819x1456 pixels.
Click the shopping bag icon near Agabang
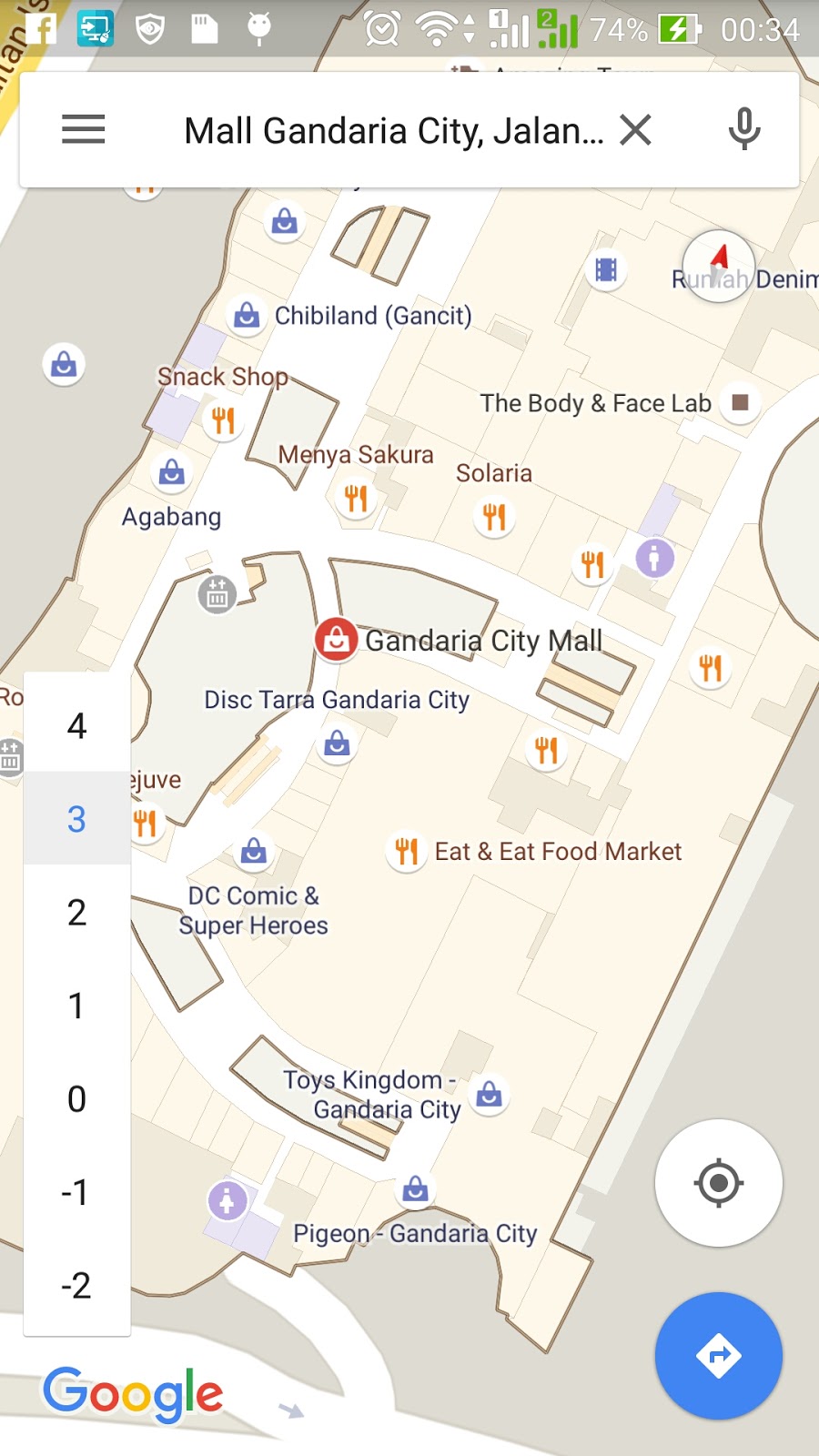170,473
